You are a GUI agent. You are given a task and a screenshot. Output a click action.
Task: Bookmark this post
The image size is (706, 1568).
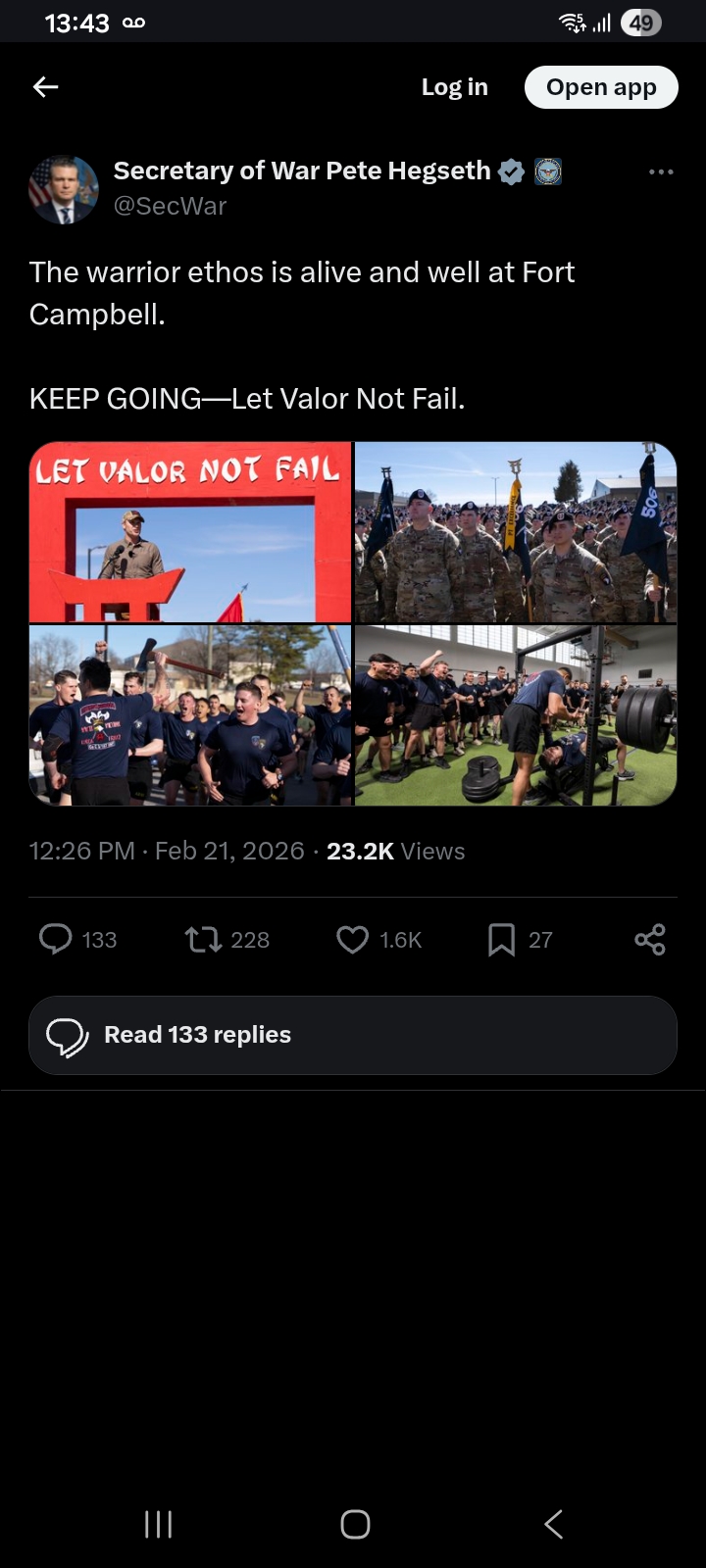coord(501,939)
